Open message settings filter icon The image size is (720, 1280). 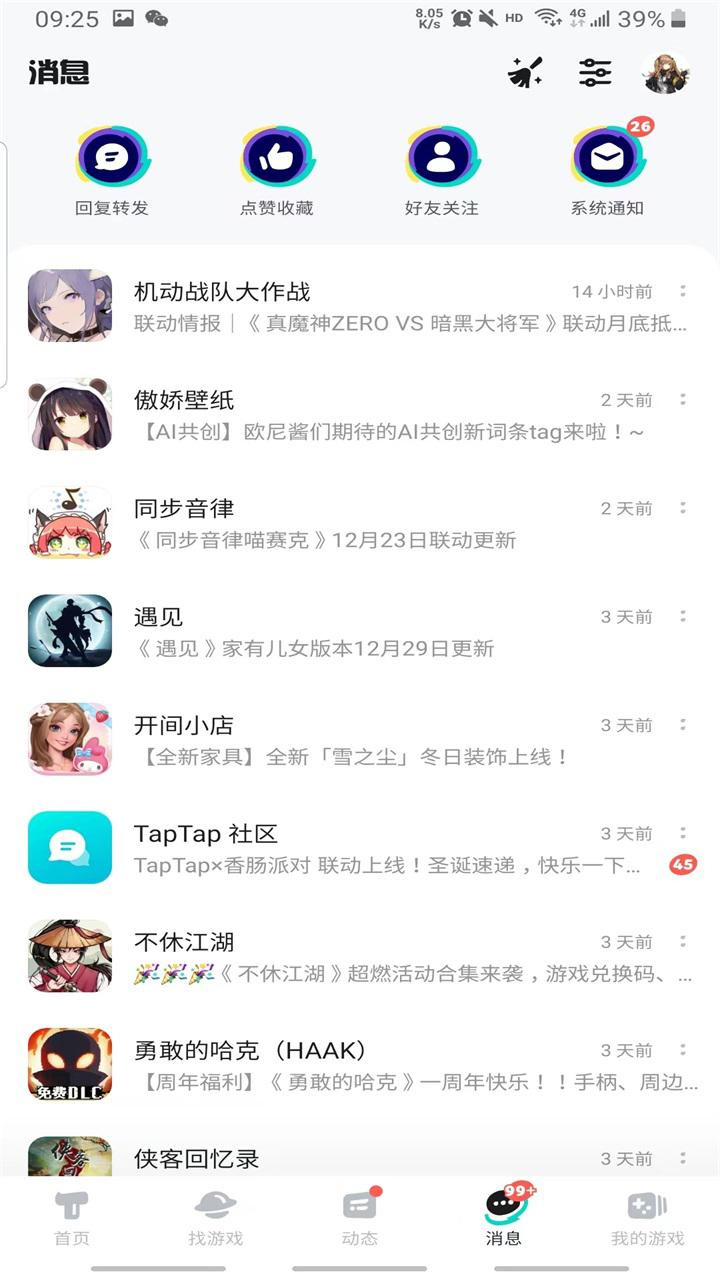[595, 73]
